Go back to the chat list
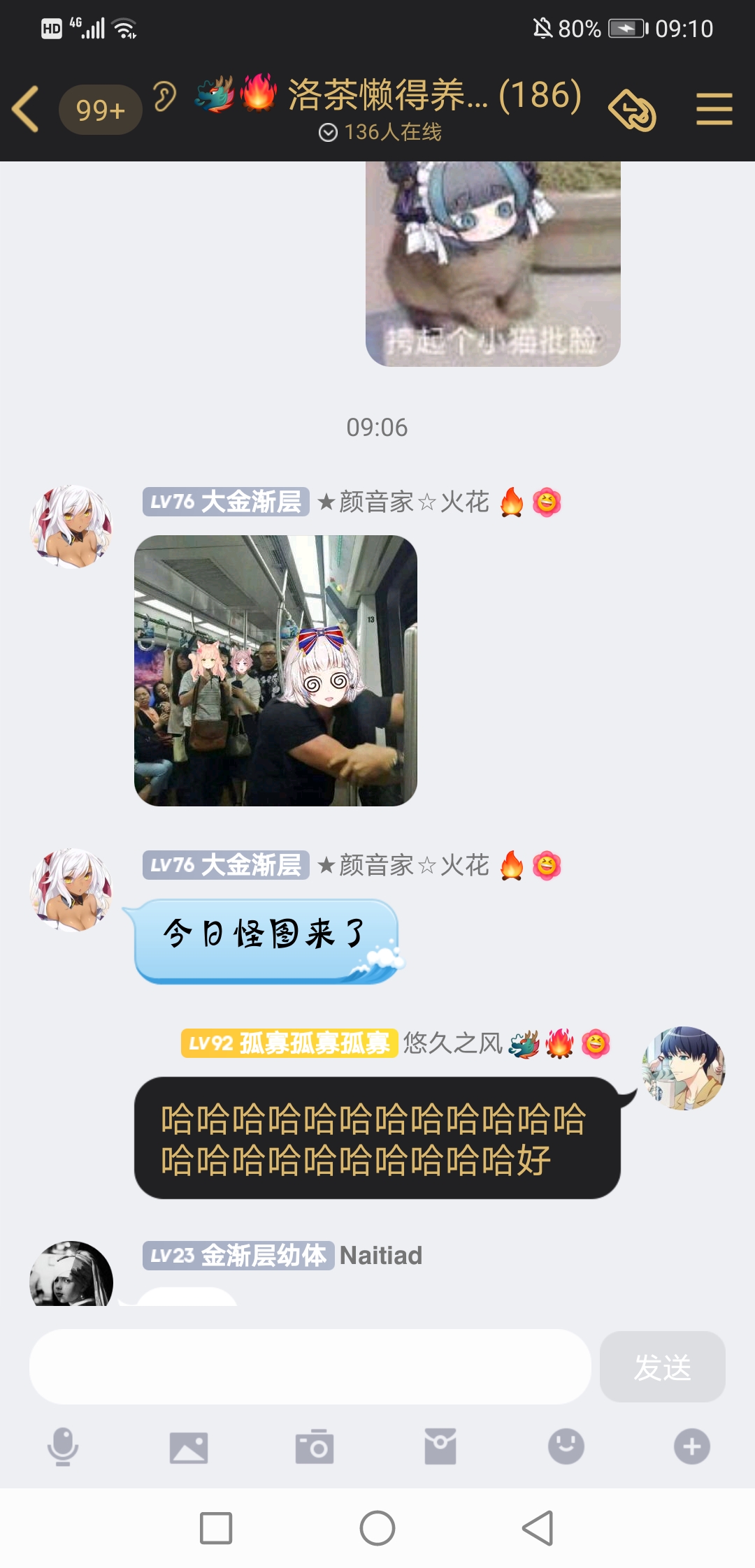755x1568 pixels. tap(27, 109)
